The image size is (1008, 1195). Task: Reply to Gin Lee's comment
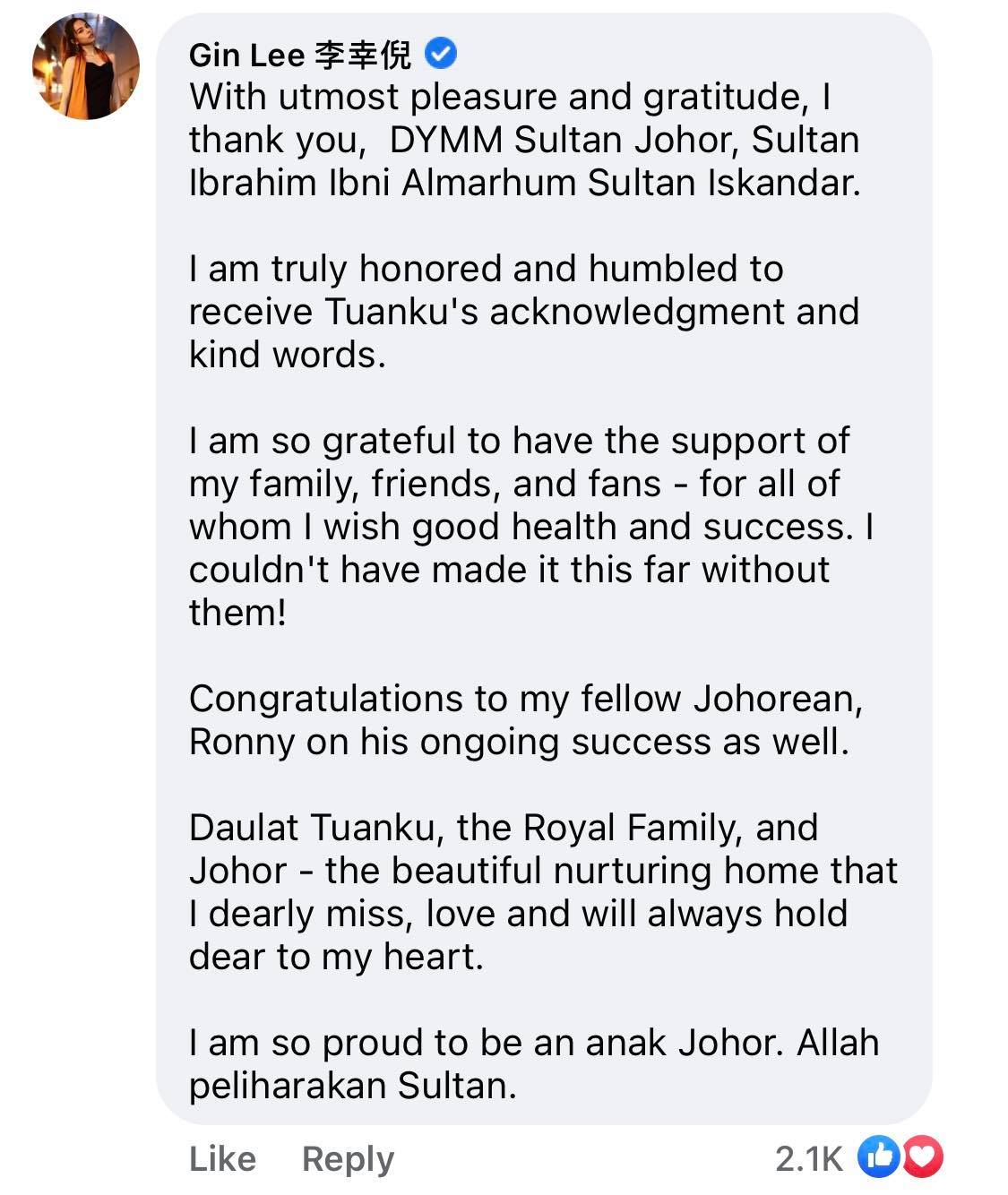click(348, 1158)
